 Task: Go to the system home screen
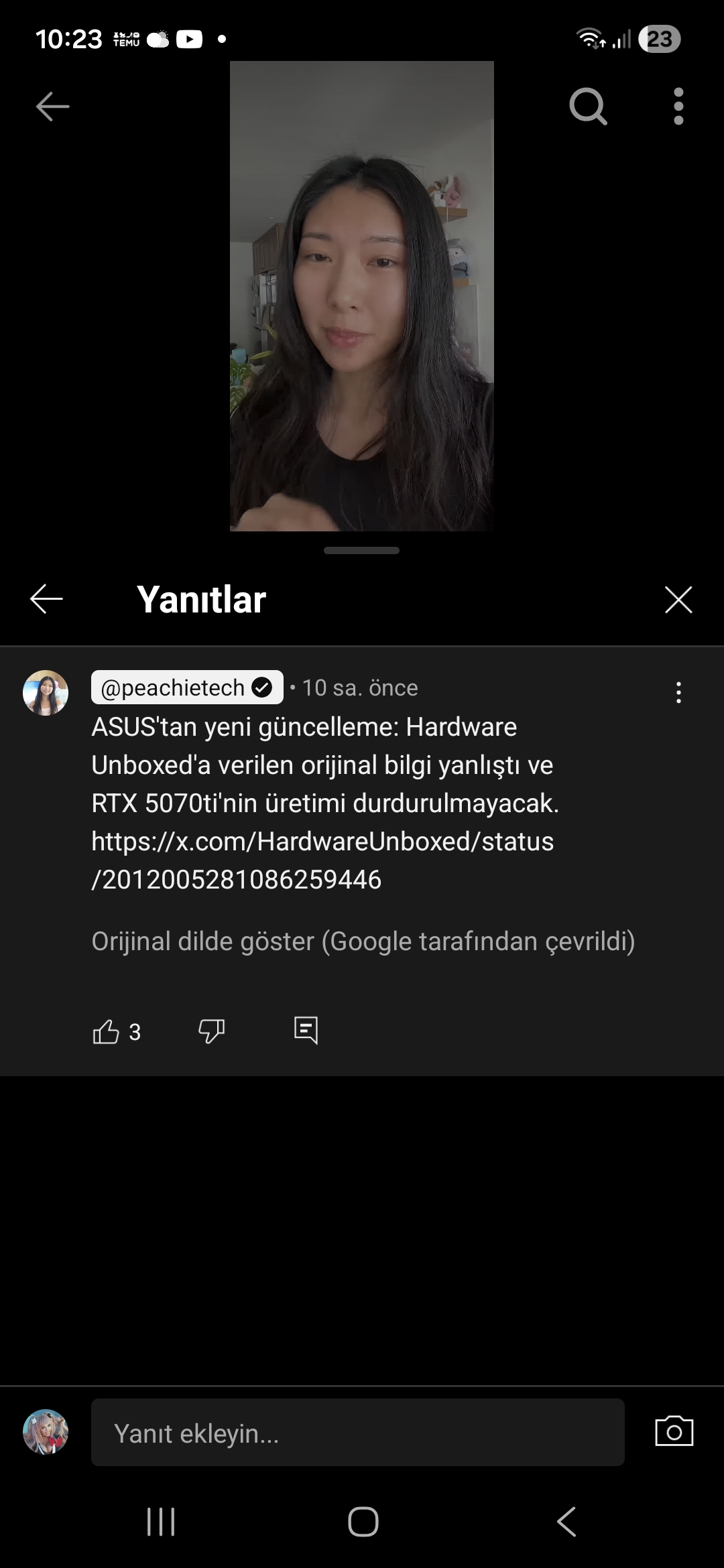[363, 1521]
